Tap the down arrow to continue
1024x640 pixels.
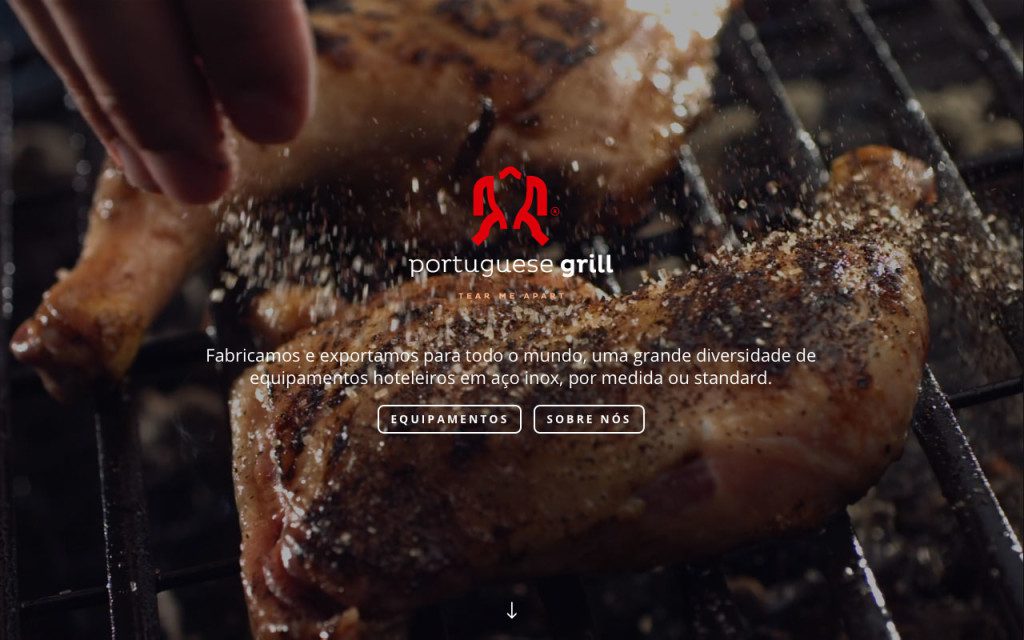pyautogui.click(x=512, y=610)
